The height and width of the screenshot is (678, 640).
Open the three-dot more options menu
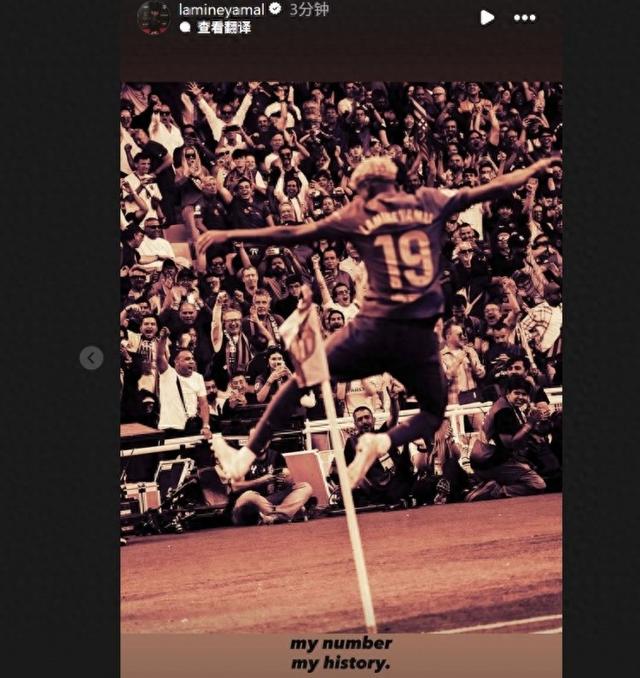coord(525,17)
